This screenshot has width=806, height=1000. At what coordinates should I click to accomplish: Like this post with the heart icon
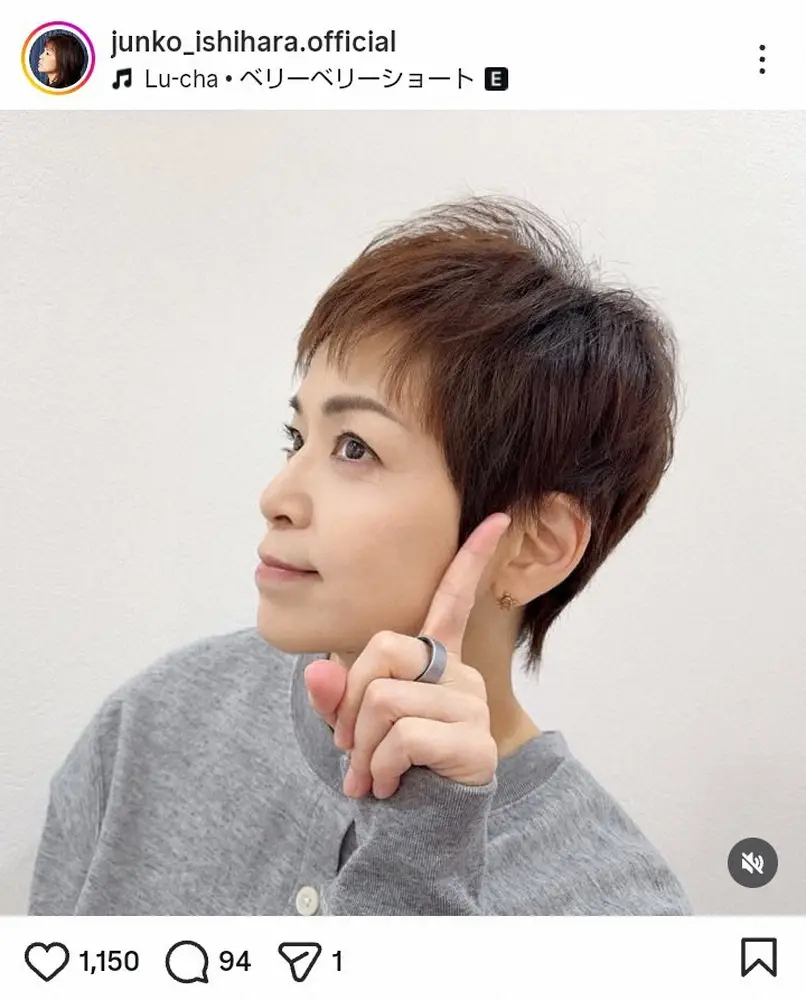pos(46,961)
